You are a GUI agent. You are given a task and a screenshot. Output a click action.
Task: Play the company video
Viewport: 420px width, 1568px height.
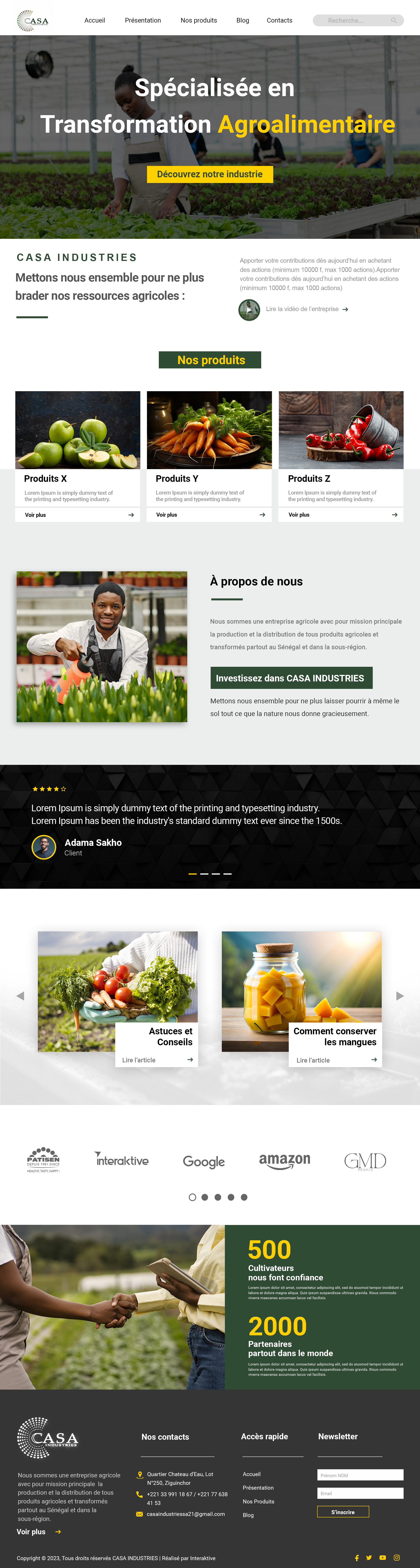pyautogui.click(x=249, y=310)
